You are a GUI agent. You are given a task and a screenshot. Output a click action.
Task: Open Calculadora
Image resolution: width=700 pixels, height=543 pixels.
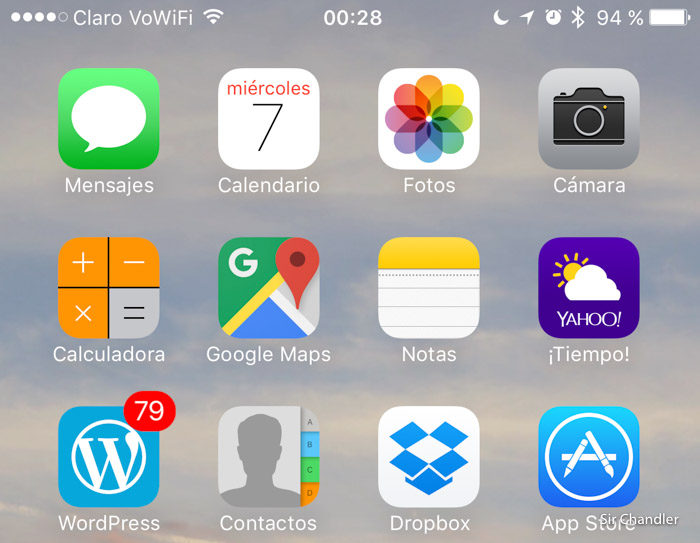[109, 288]
